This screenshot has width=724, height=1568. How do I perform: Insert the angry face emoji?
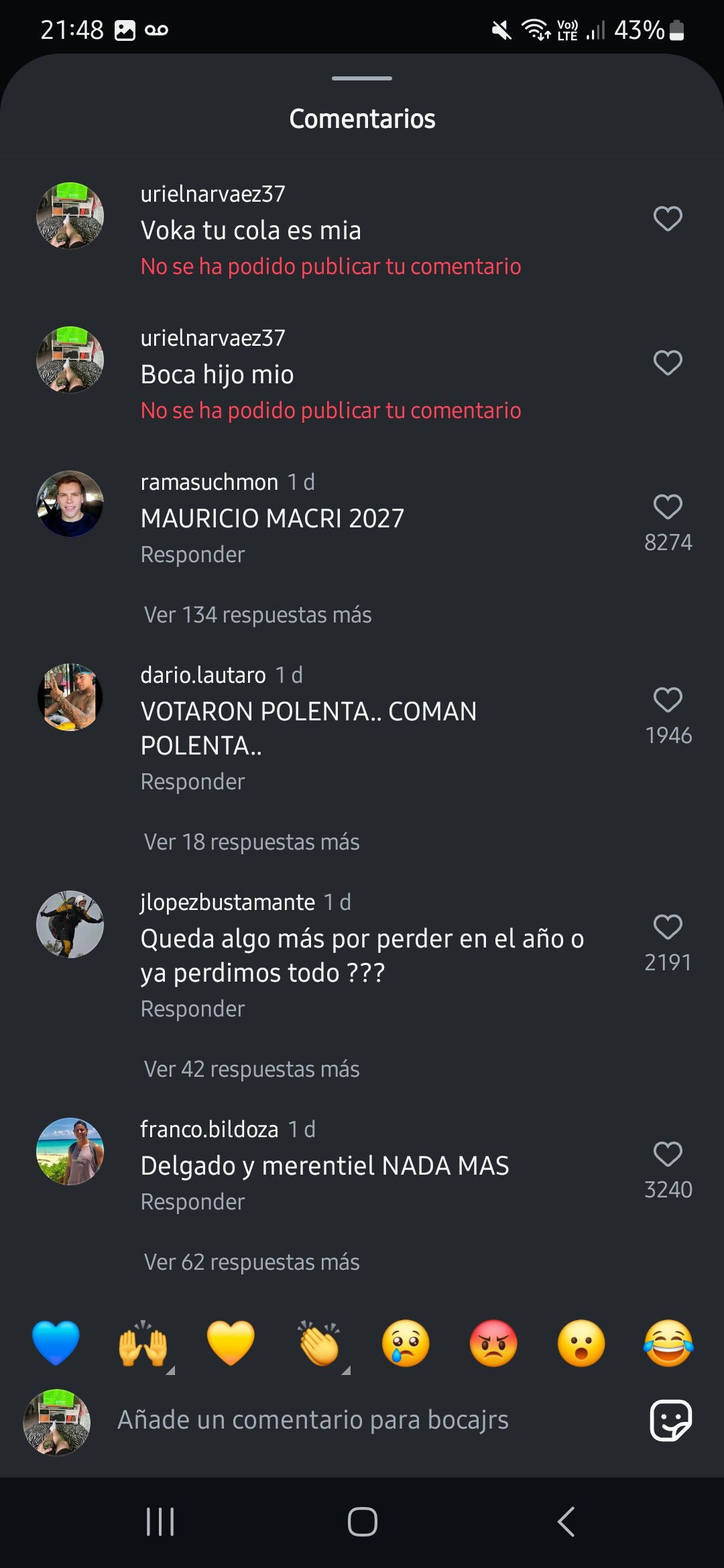493,1343
